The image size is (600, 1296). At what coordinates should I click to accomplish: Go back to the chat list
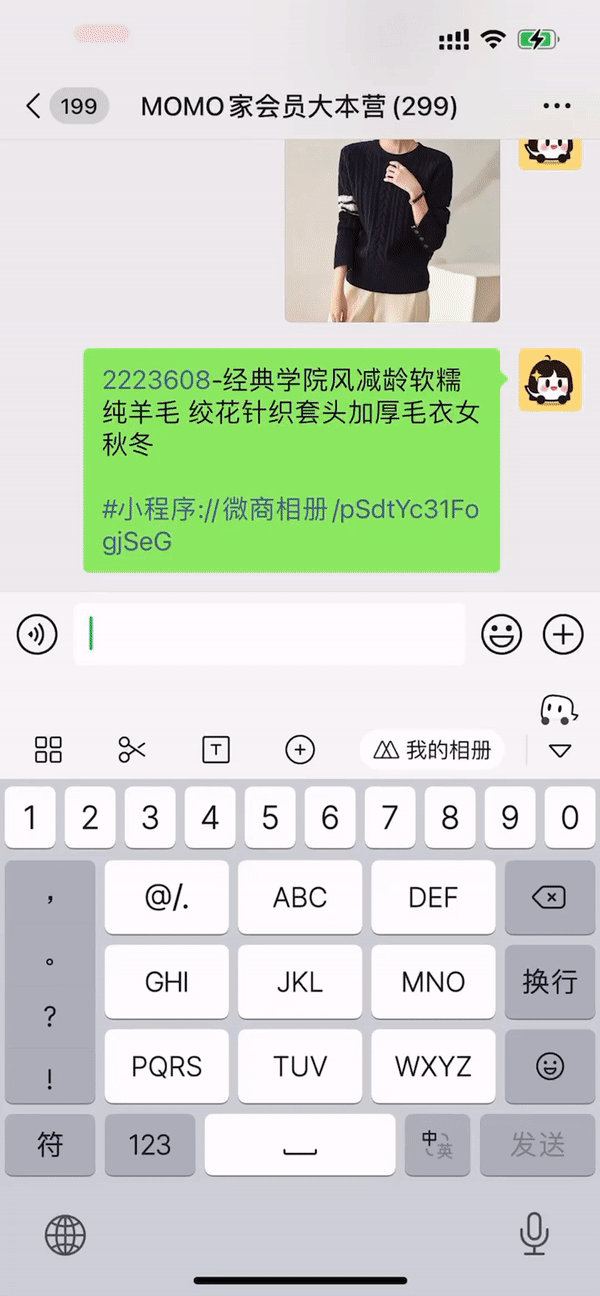point(34,106)
